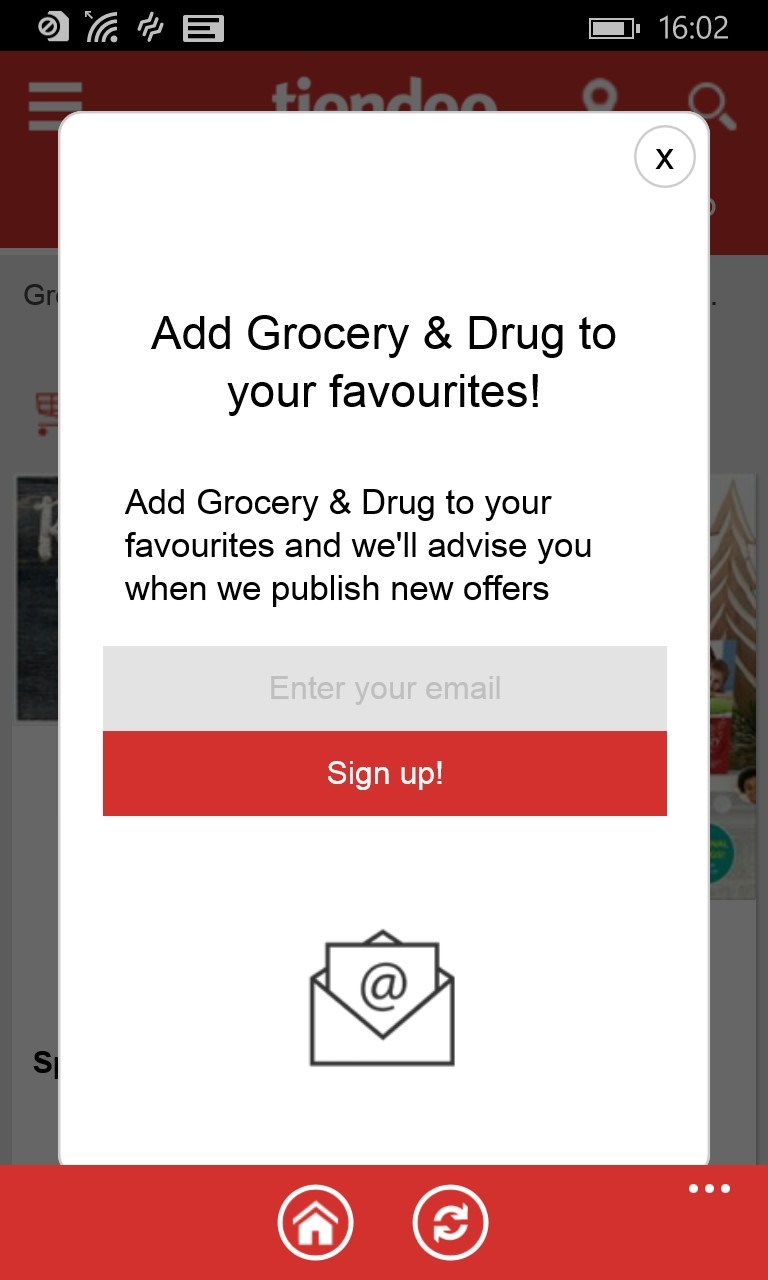
Task: Go to home via bottom bar
Action: pyautogui.click(x=315, y=1222)
